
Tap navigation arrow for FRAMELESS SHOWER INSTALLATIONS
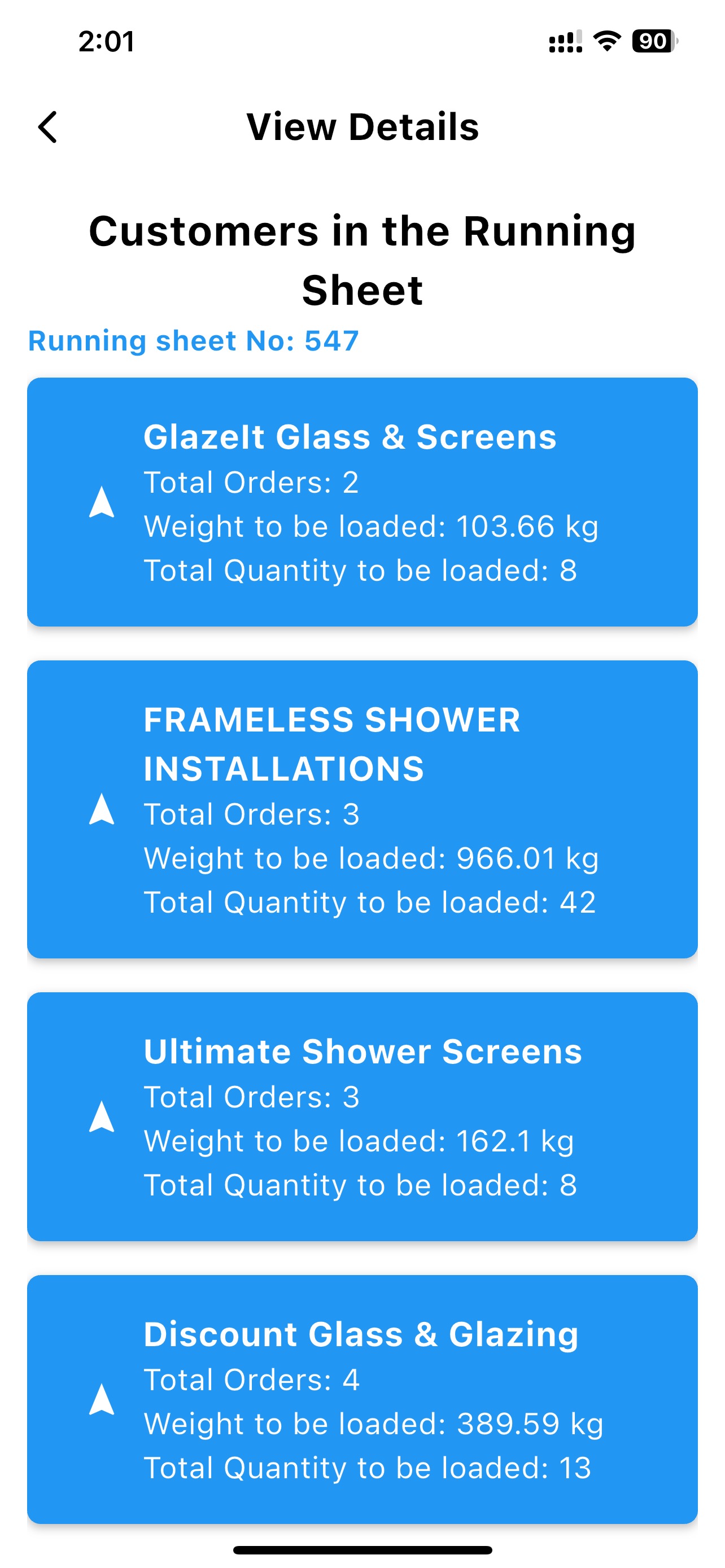point(102,809)
